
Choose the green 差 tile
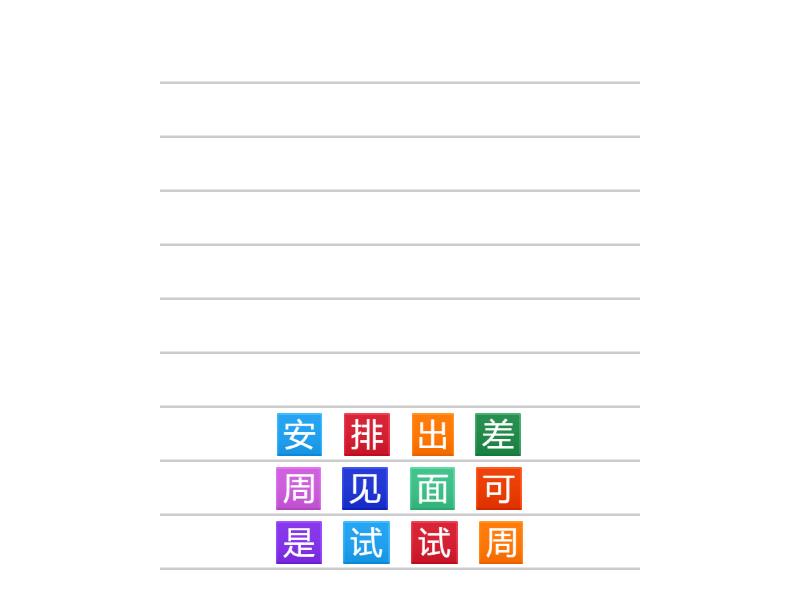pos(497,435)
